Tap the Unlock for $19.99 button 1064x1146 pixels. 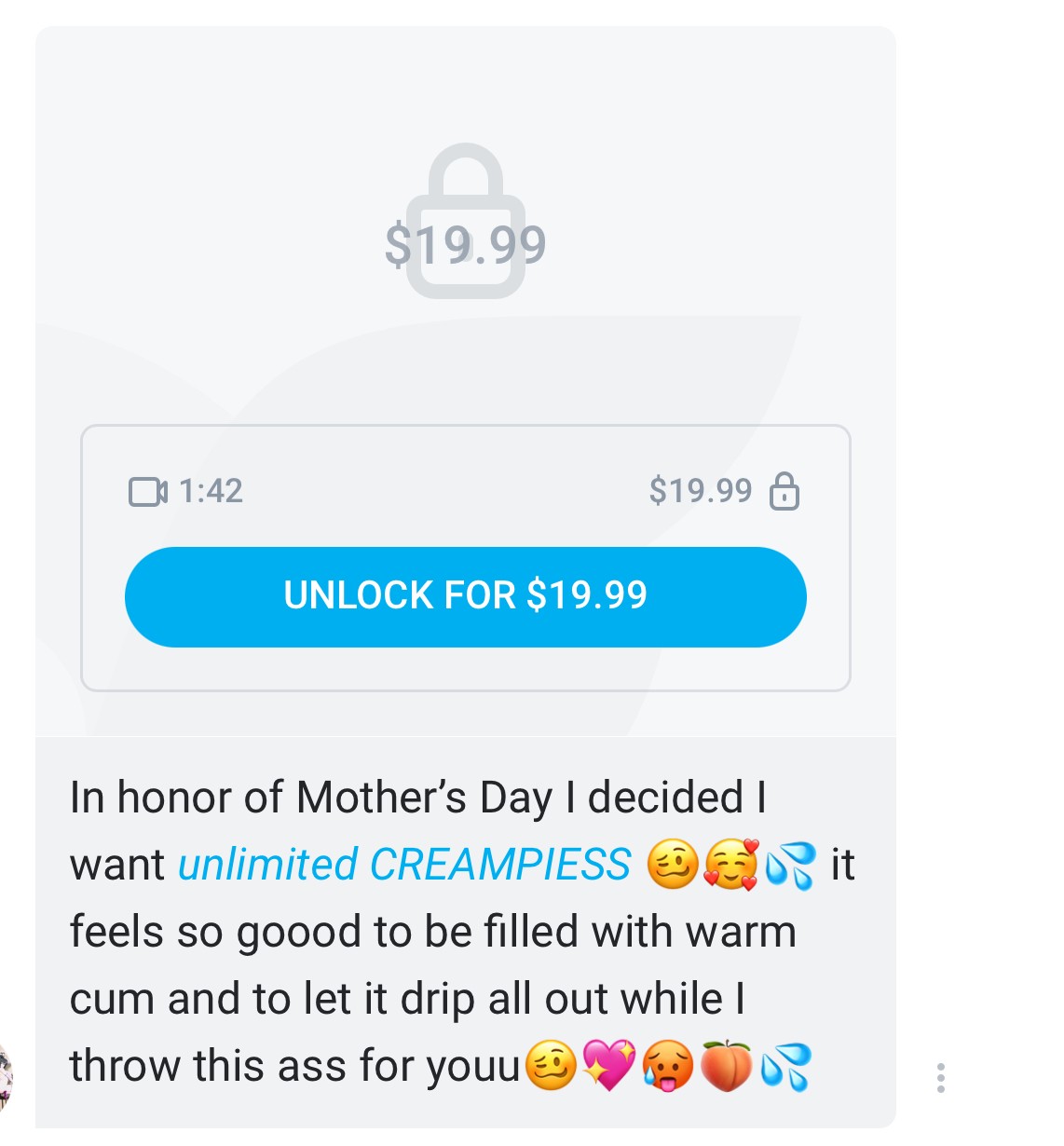[x=465, y=596]
